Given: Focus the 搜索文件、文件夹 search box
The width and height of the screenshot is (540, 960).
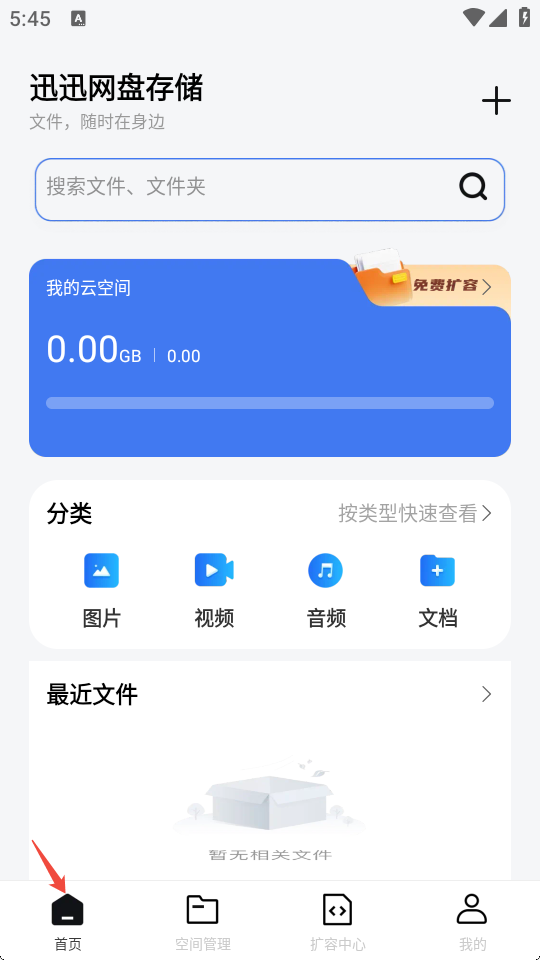Looking at the screenshot, I should pyautogui.click(x=270, y=190).
